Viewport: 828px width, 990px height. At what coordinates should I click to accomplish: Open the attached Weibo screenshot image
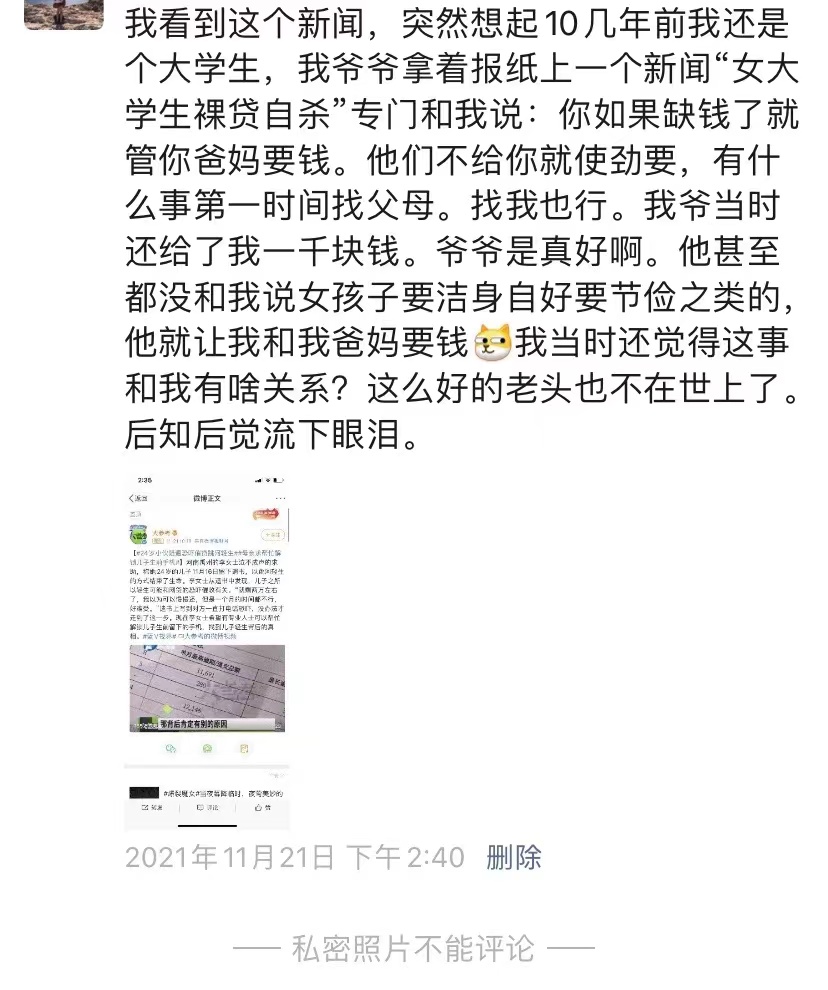[x=207, y=650]
